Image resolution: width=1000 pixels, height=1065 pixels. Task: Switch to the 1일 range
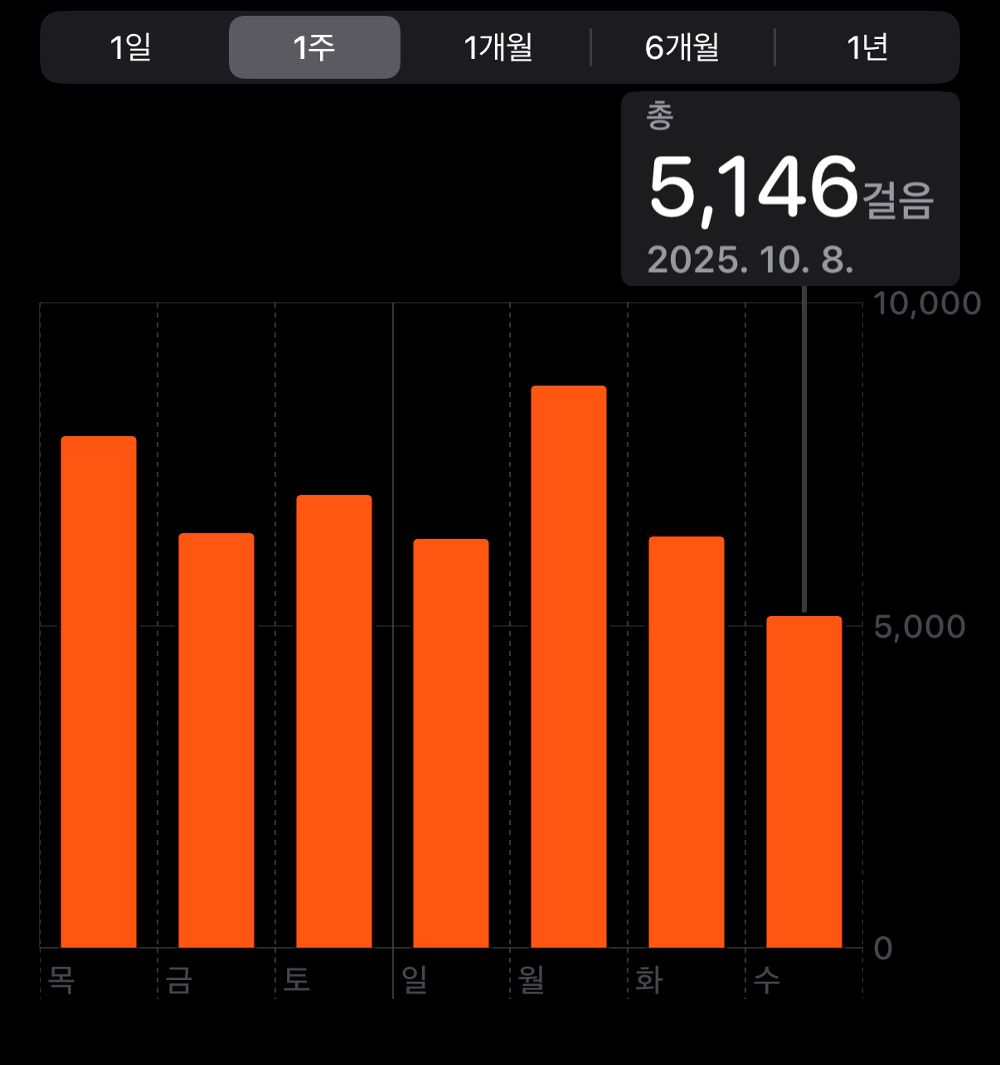[131, 48]
